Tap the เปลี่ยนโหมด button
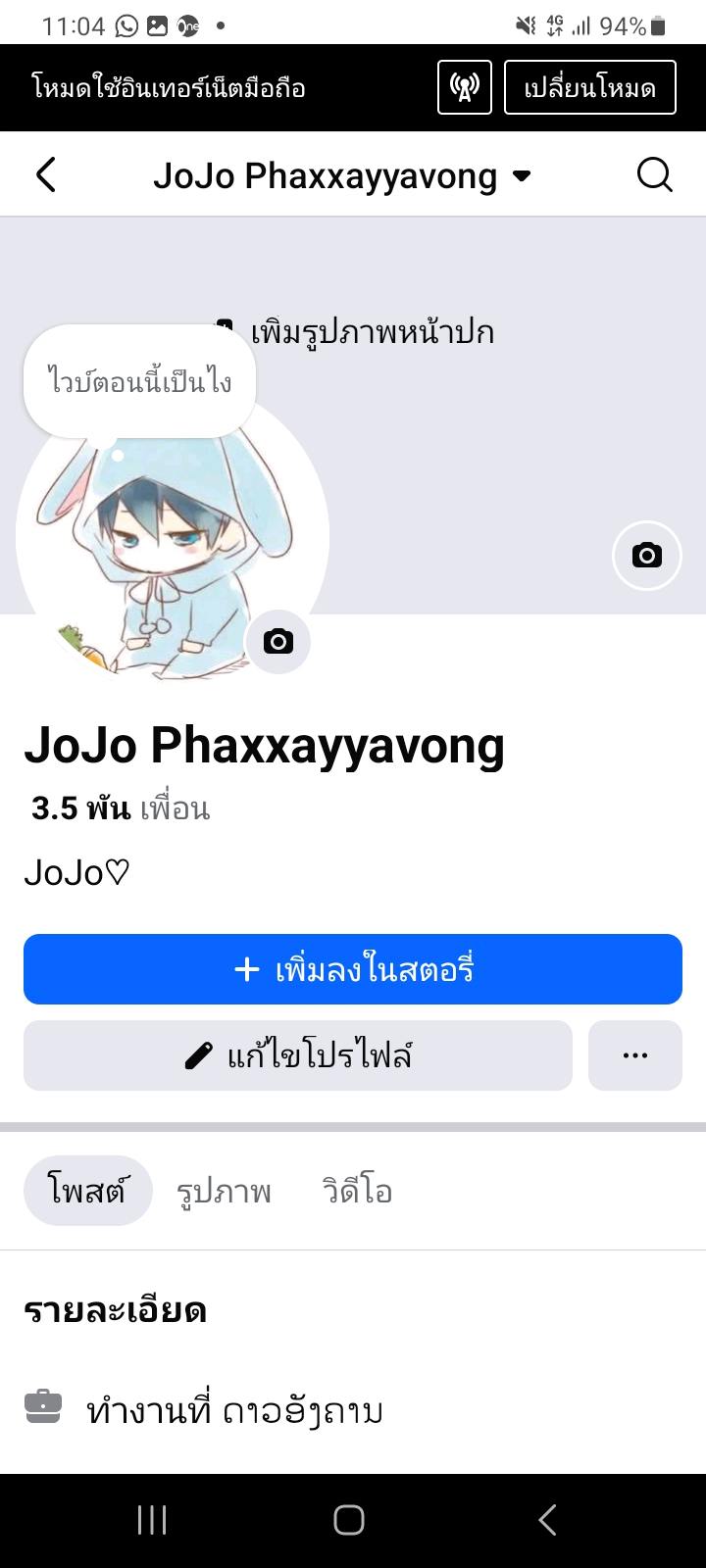The width and height of the screenshot is (706, 1568). (x=589, y=88)
